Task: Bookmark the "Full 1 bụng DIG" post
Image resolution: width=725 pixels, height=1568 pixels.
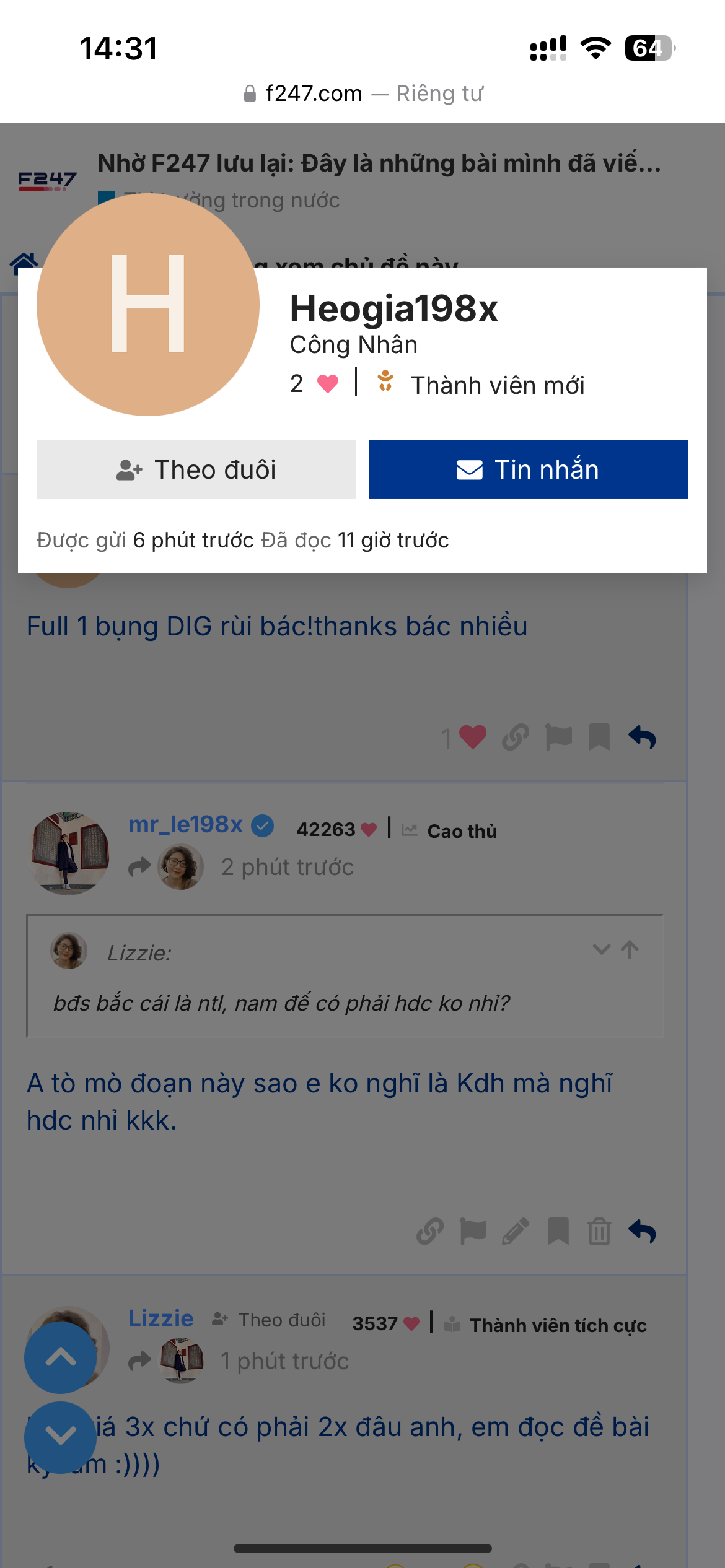Action: (599, 737)
